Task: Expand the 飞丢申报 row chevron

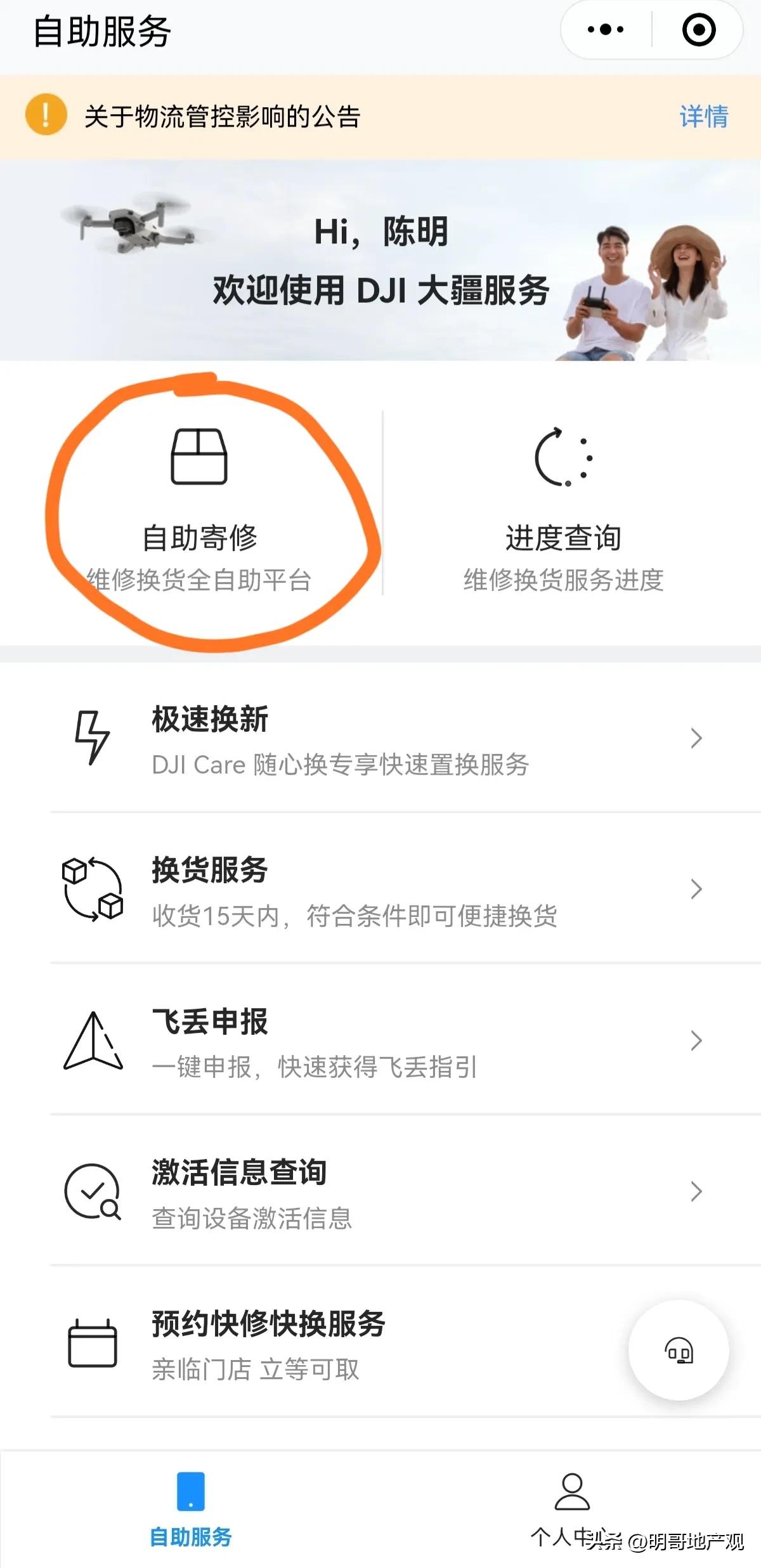Action: 695,1041
